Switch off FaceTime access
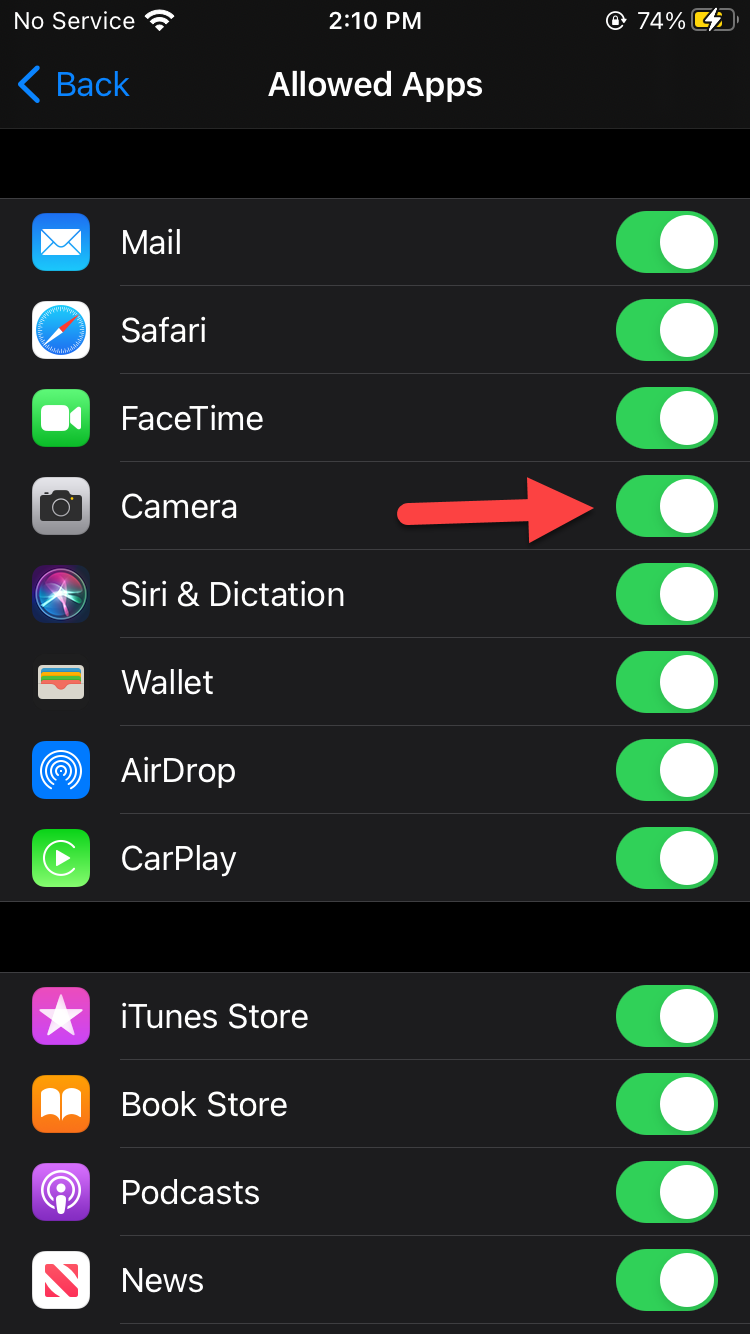The width and height of the screenshot is (750, 1334). [x=666, y=418]
